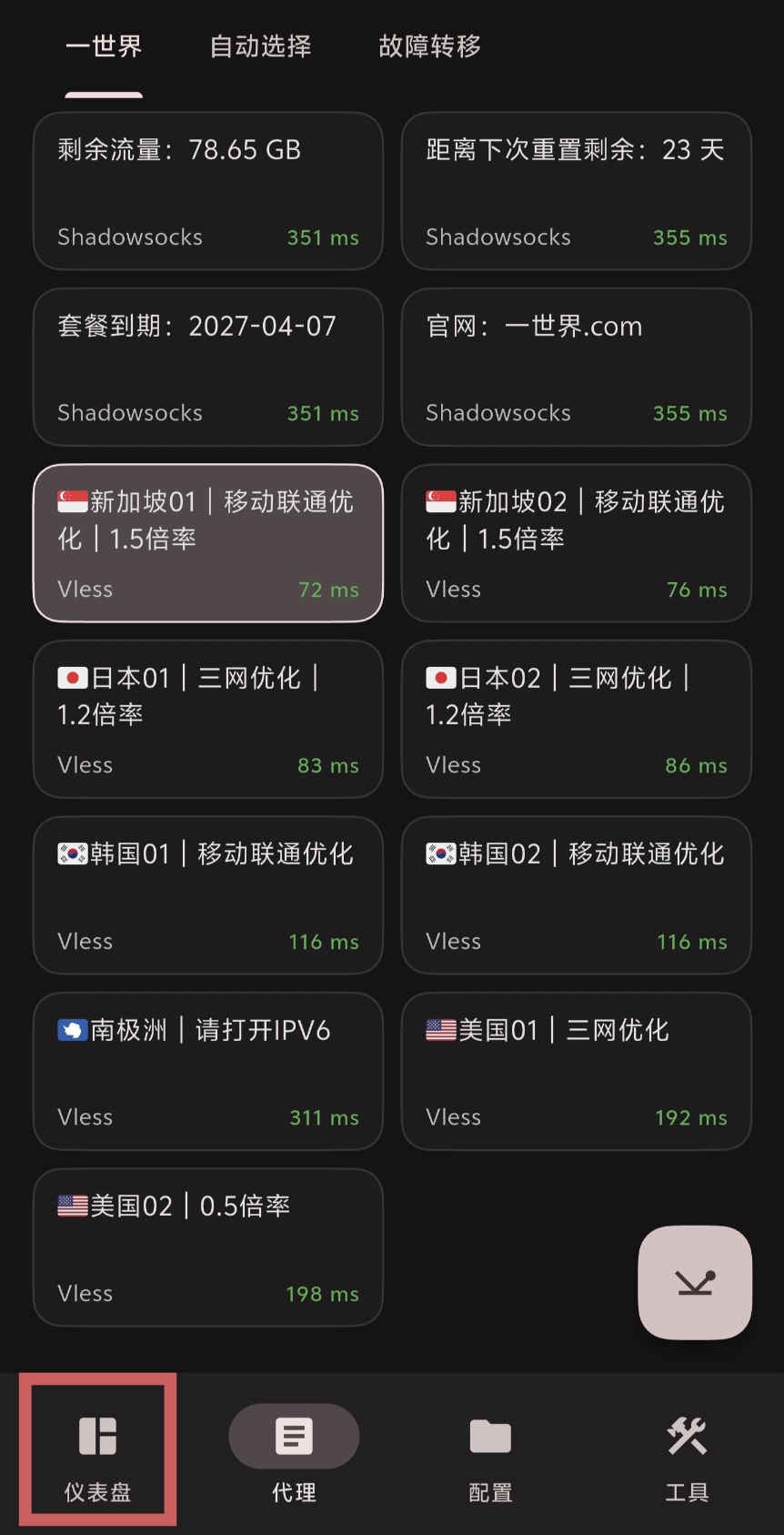Tap the 剩余流量 78.65 GB card
The height and width of the screenshot is (1535, 784).
[x=207, y=191]
